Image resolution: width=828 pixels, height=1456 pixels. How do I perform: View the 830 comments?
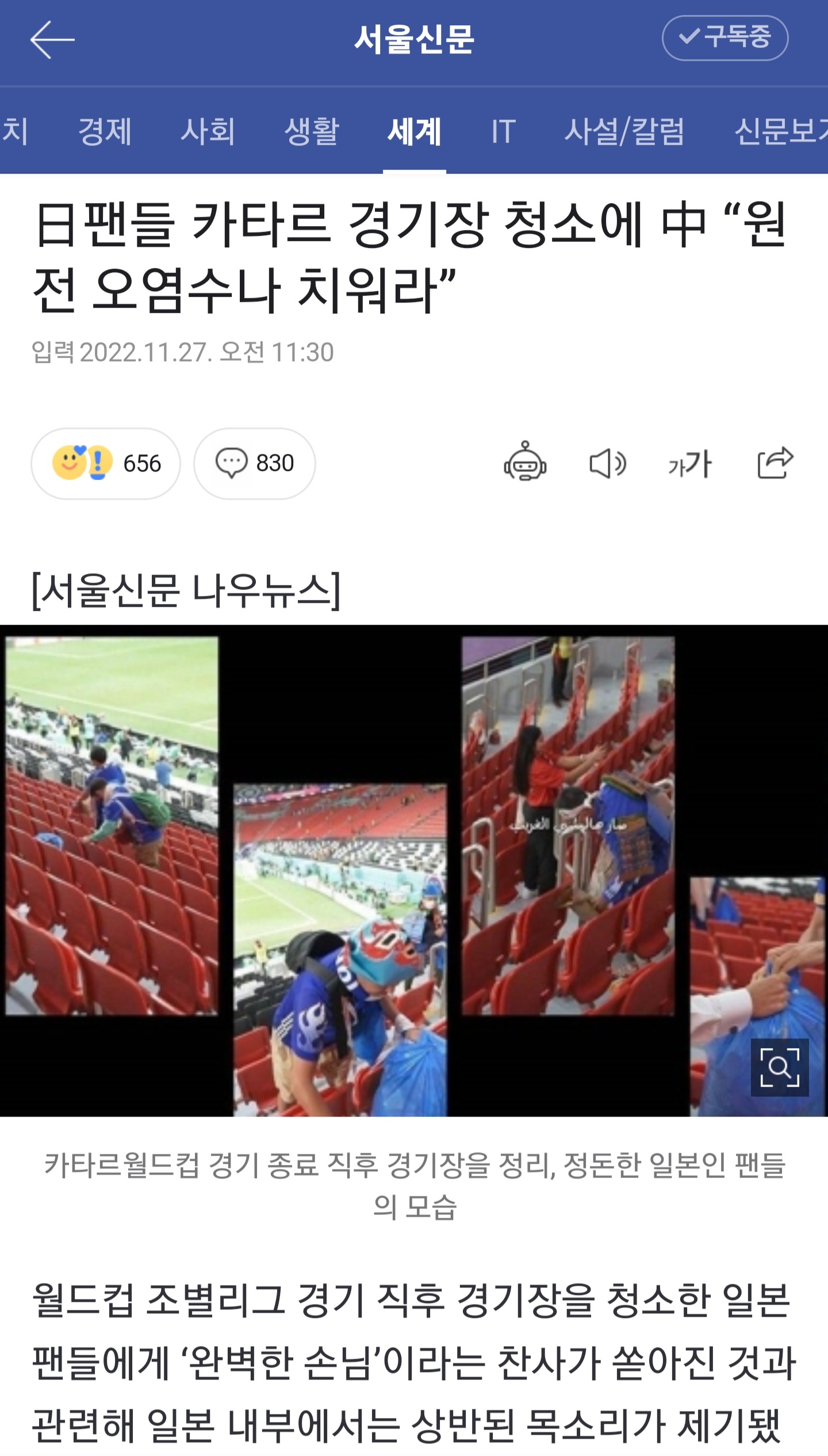[255, 463]
